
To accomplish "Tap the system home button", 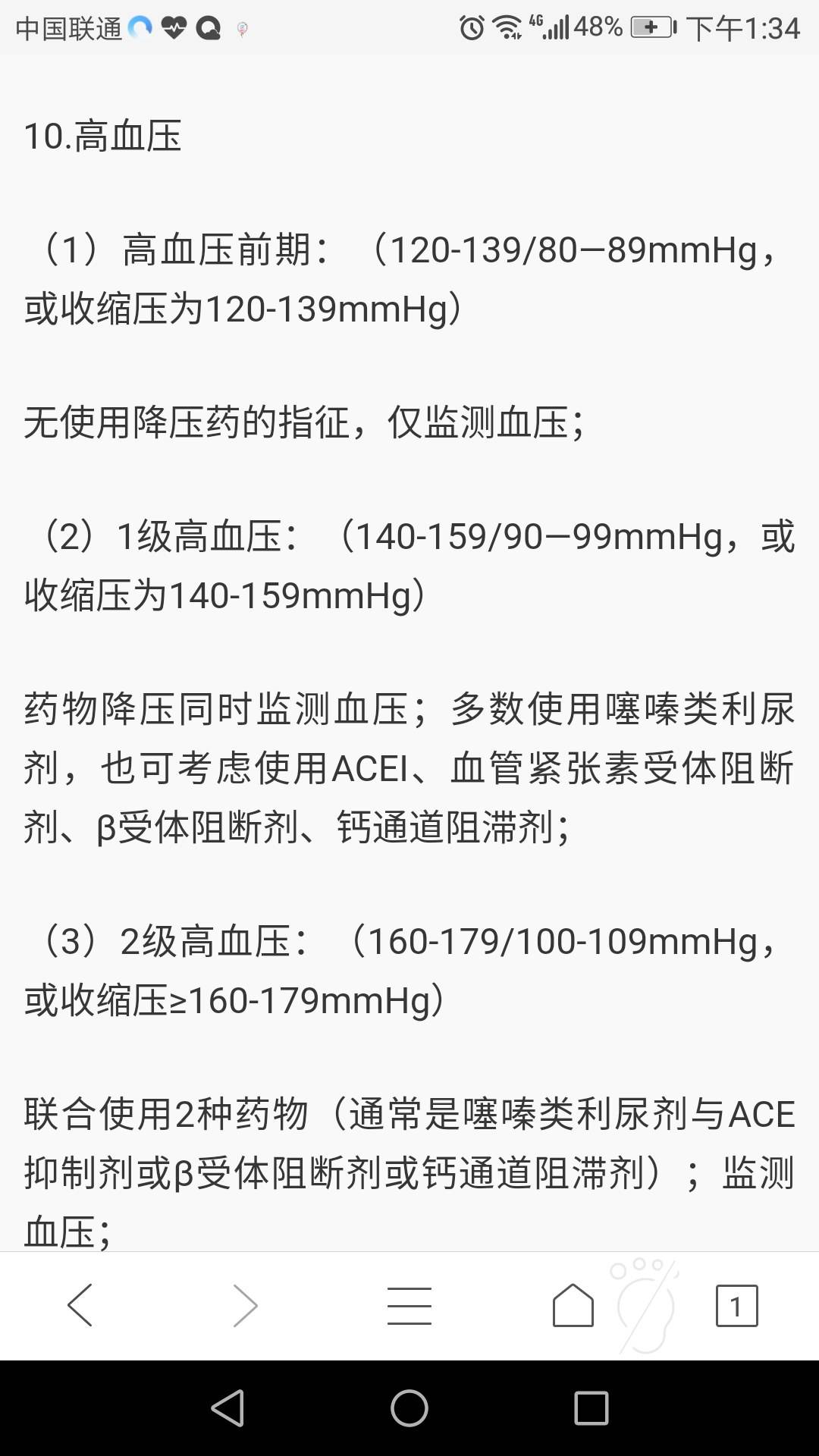I will tap(409, 1408).
